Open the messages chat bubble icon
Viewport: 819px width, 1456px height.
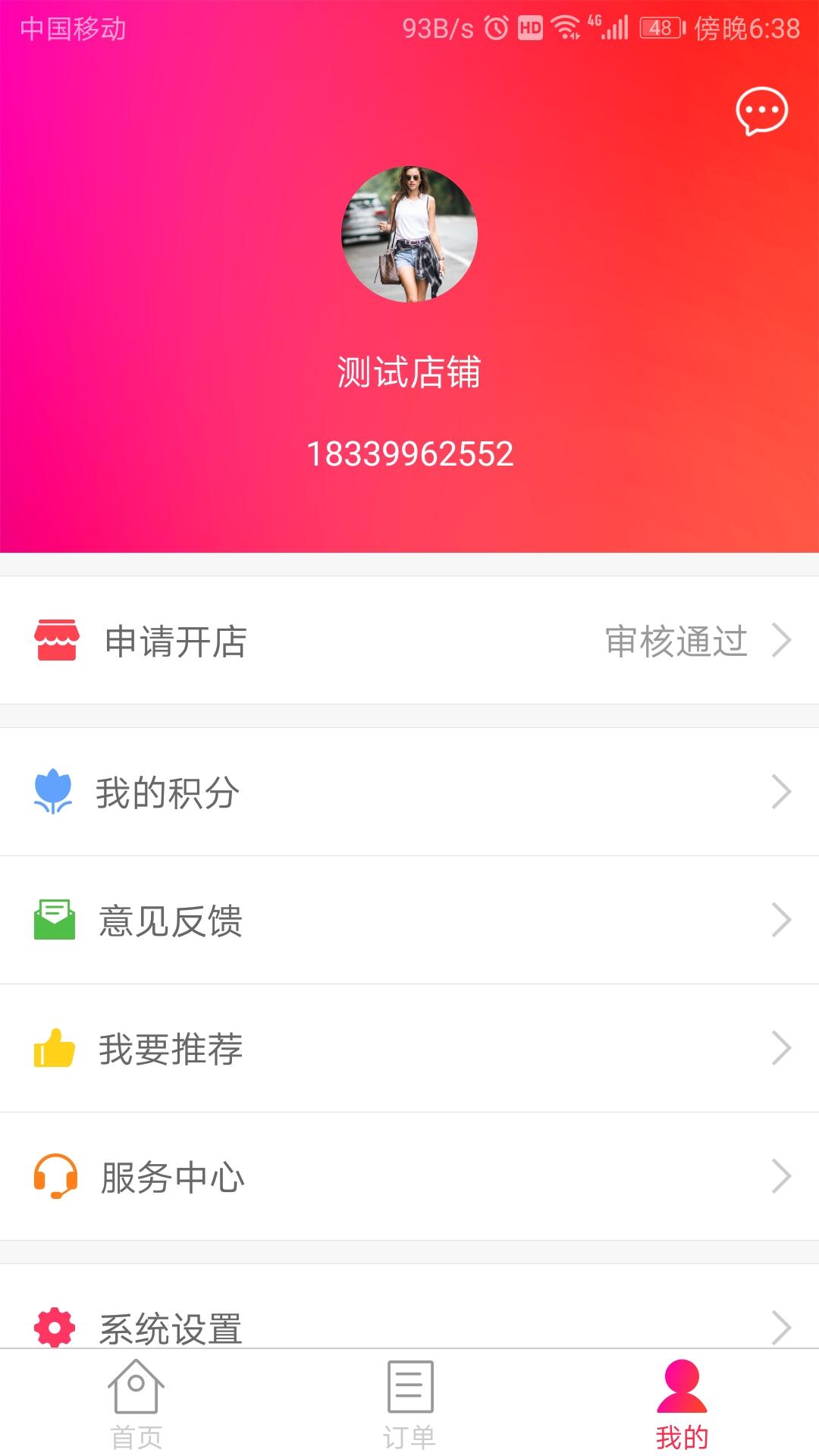761,111
